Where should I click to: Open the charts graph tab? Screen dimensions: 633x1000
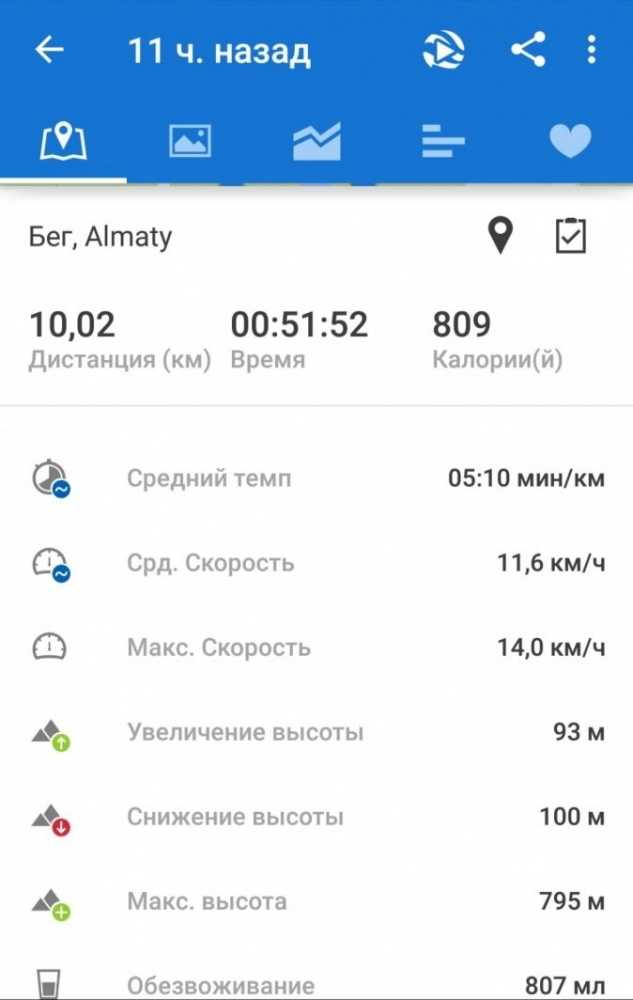coord(317,142)
